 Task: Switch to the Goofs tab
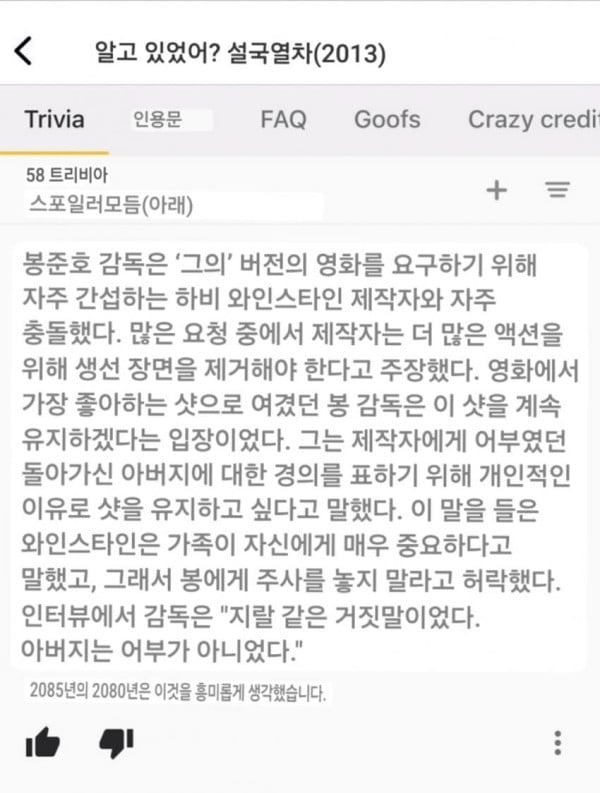[x=387, y=120]
